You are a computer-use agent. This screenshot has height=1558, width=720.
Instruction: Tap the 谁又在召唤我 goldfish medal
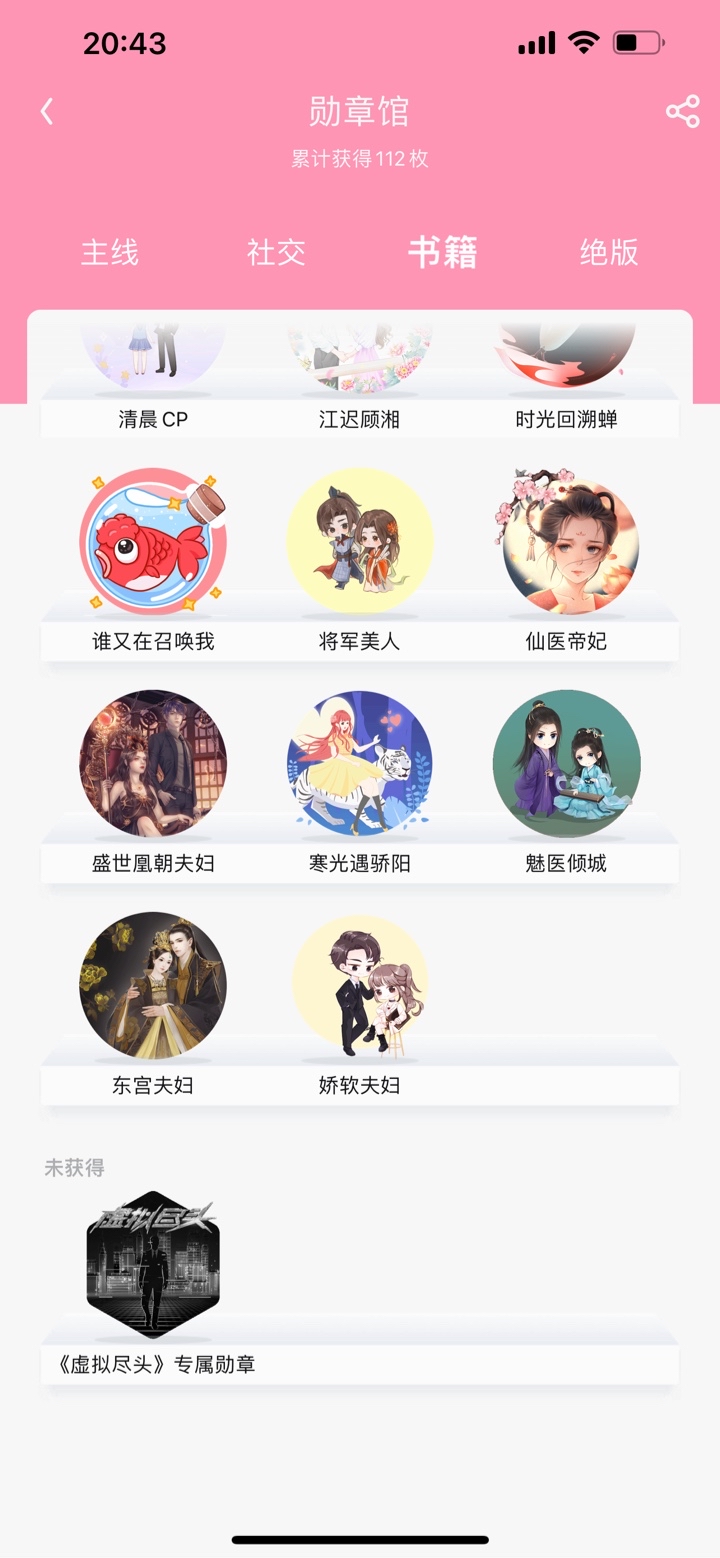(x=153, y=543)
